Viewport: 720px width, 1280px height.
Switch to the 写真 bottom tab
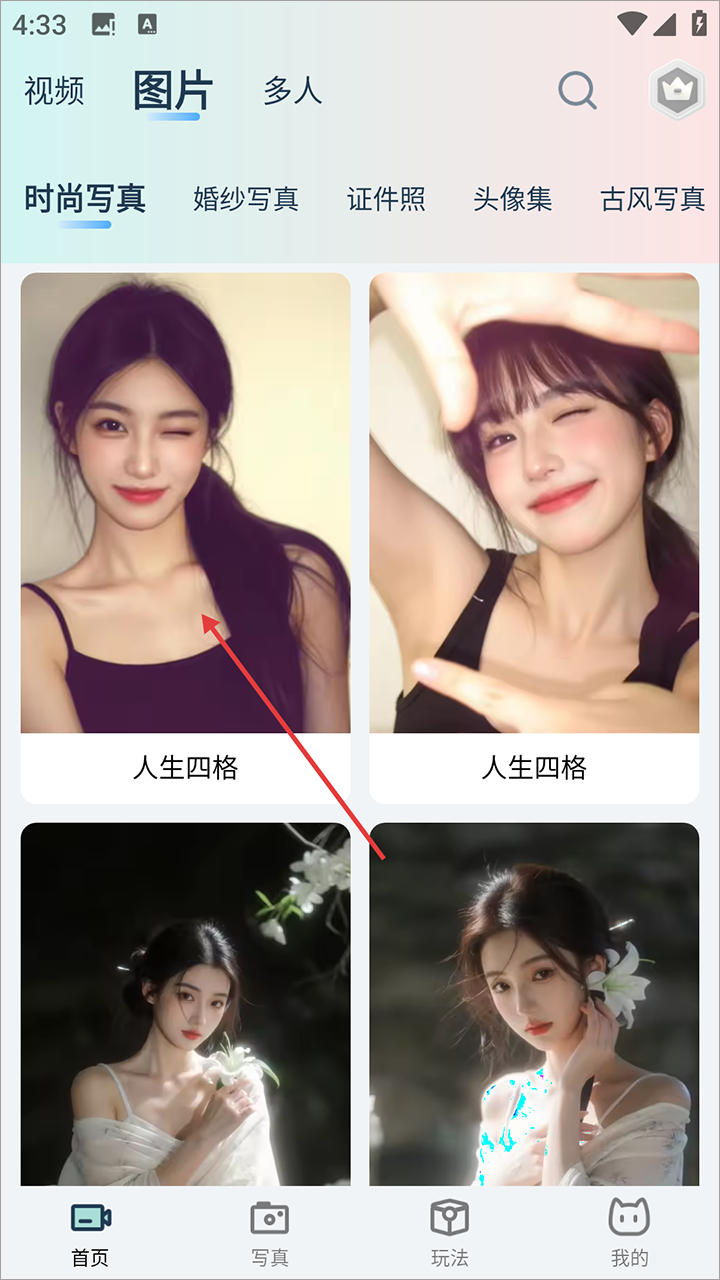tap(270, 1234)
